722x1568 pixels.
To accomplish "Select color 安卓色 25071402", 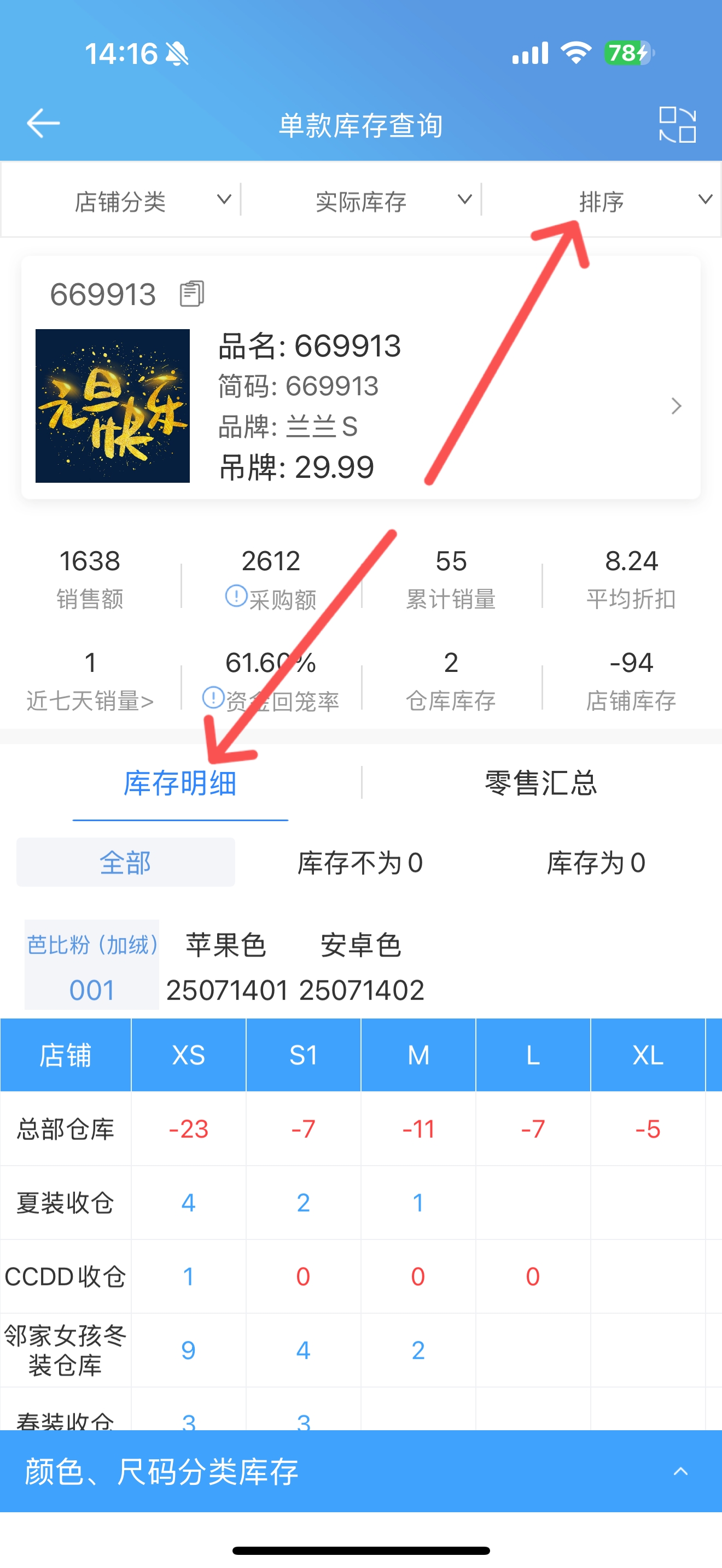I will click(361, 967).
